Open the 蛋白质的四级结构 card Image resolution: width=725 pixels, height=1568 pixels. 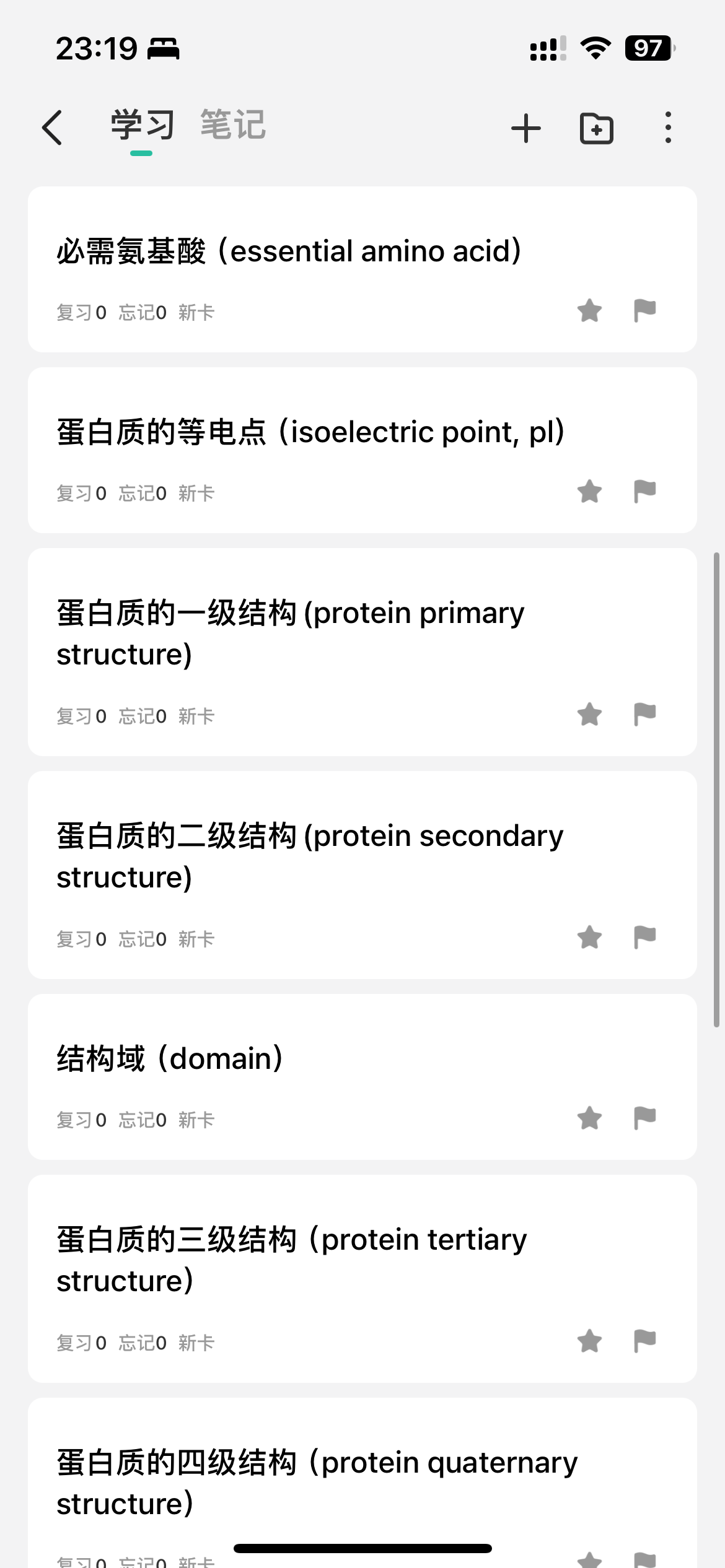[x=362, y=1483]
